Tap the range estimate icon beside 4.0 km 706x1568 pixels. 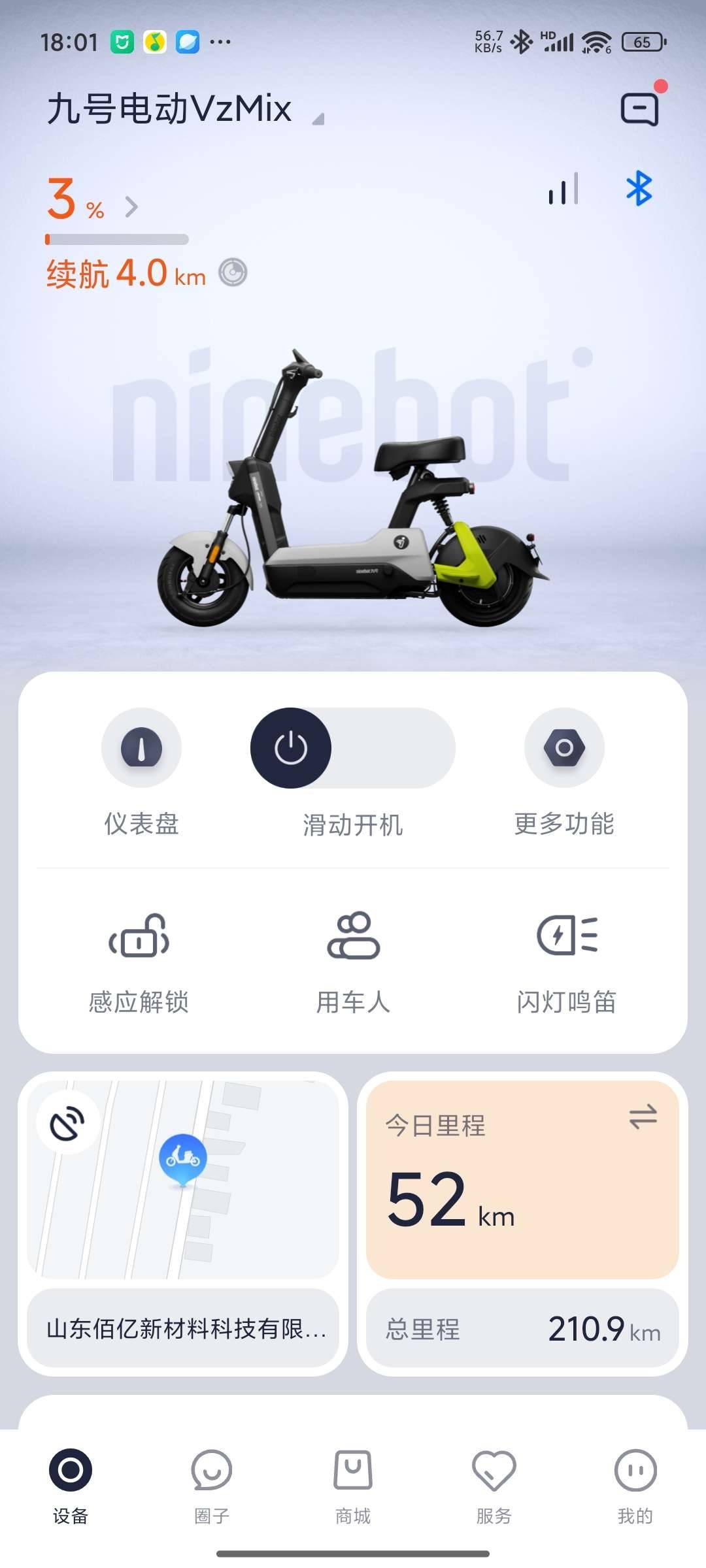(x=233, y=272)
